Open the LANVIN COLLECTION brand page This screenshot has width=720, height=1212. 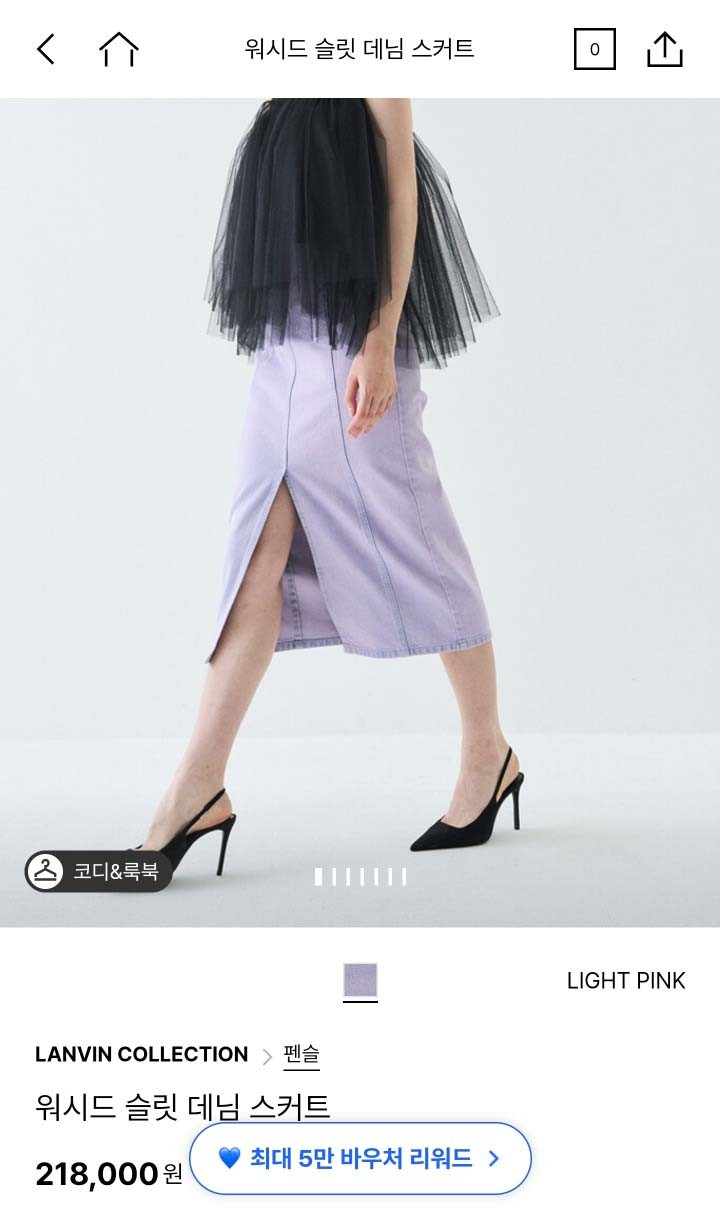tap(141, 1054)
